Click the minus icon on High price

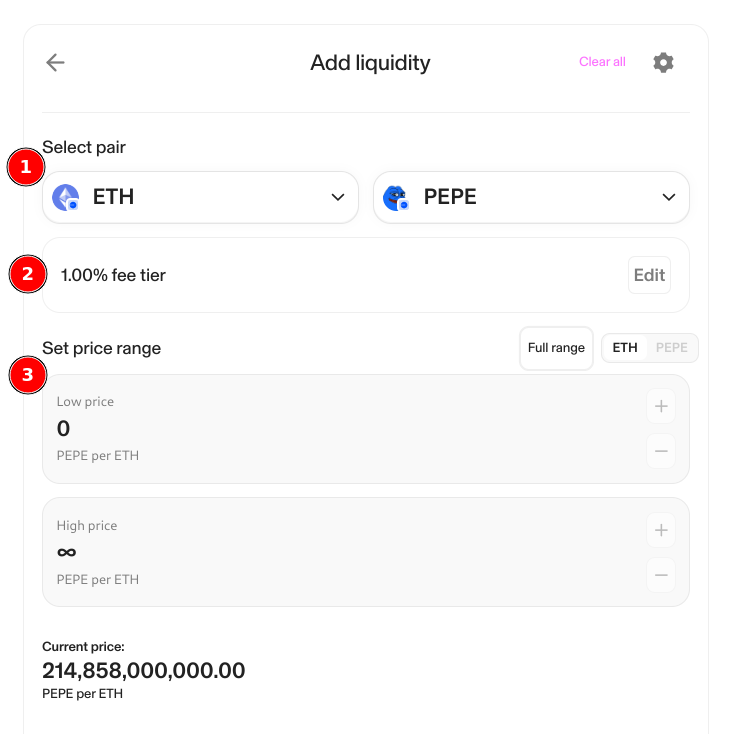click(x=661, y=575)
